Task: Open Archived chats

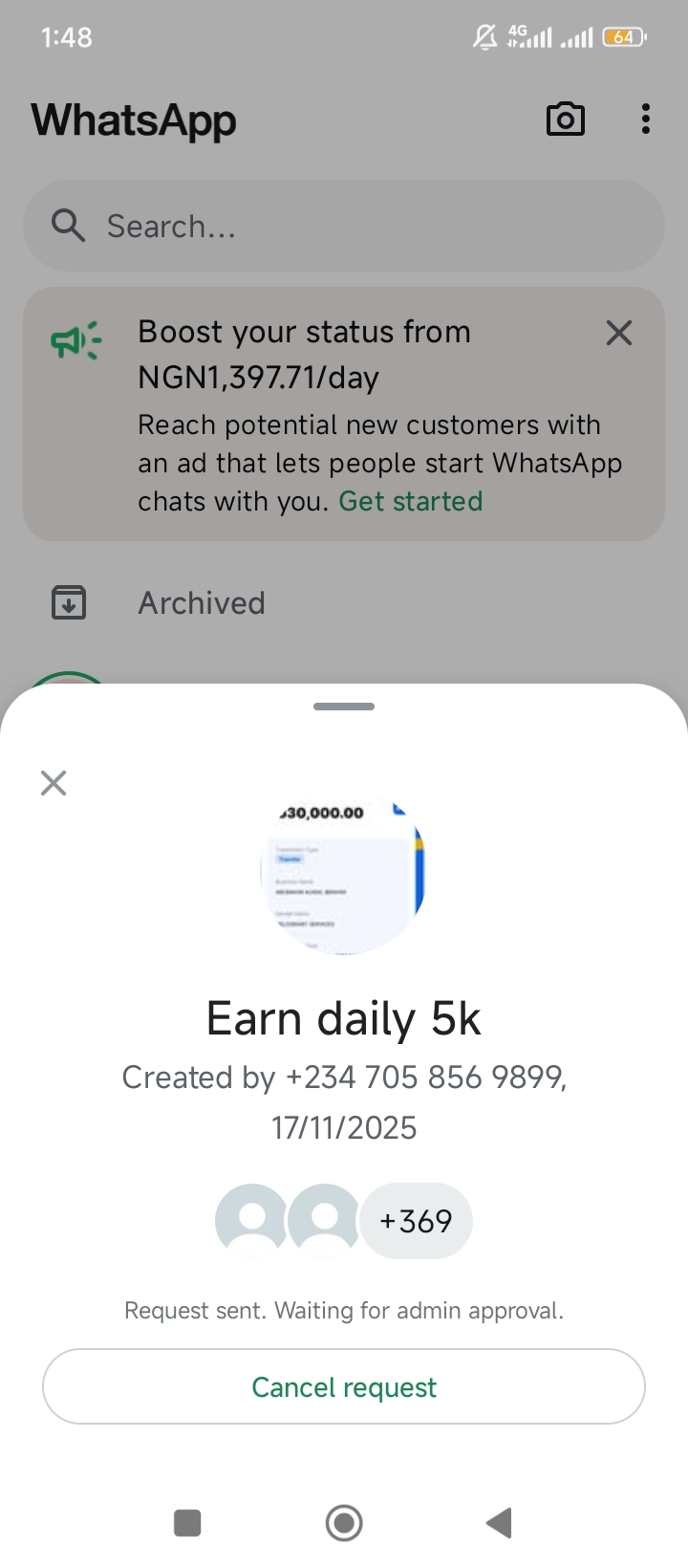Action: (x=201, y=603)
